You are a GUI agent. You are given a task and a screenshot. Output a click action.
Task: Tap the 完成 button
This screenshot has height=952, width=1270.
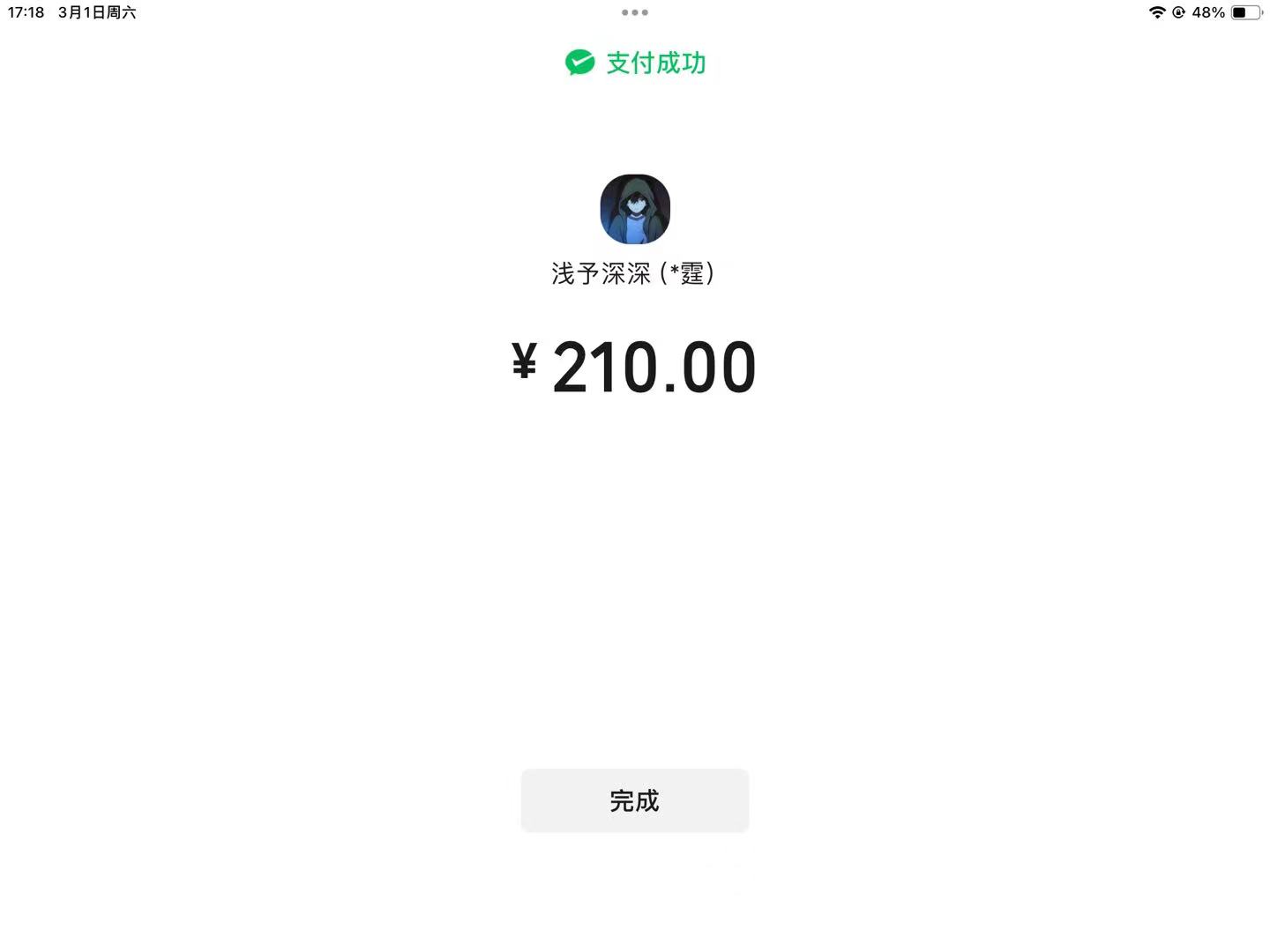[x=634, y=800]
